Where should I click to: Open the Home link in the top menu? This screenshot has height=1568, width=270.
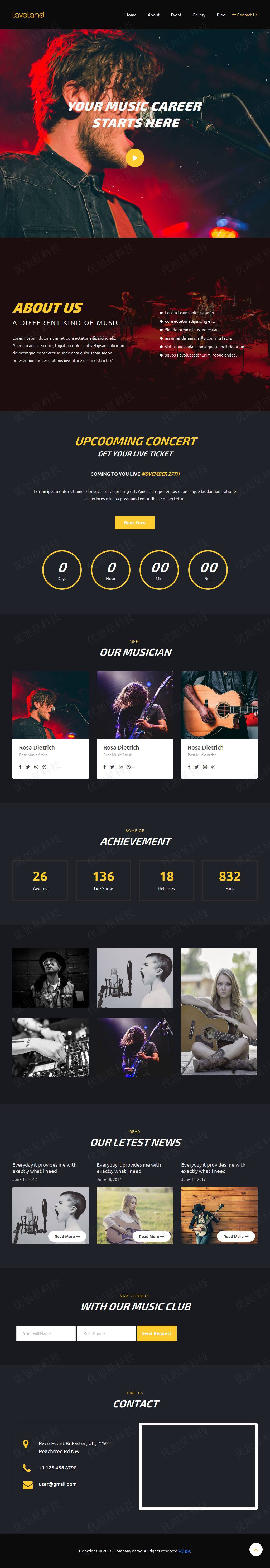(131, 15)
